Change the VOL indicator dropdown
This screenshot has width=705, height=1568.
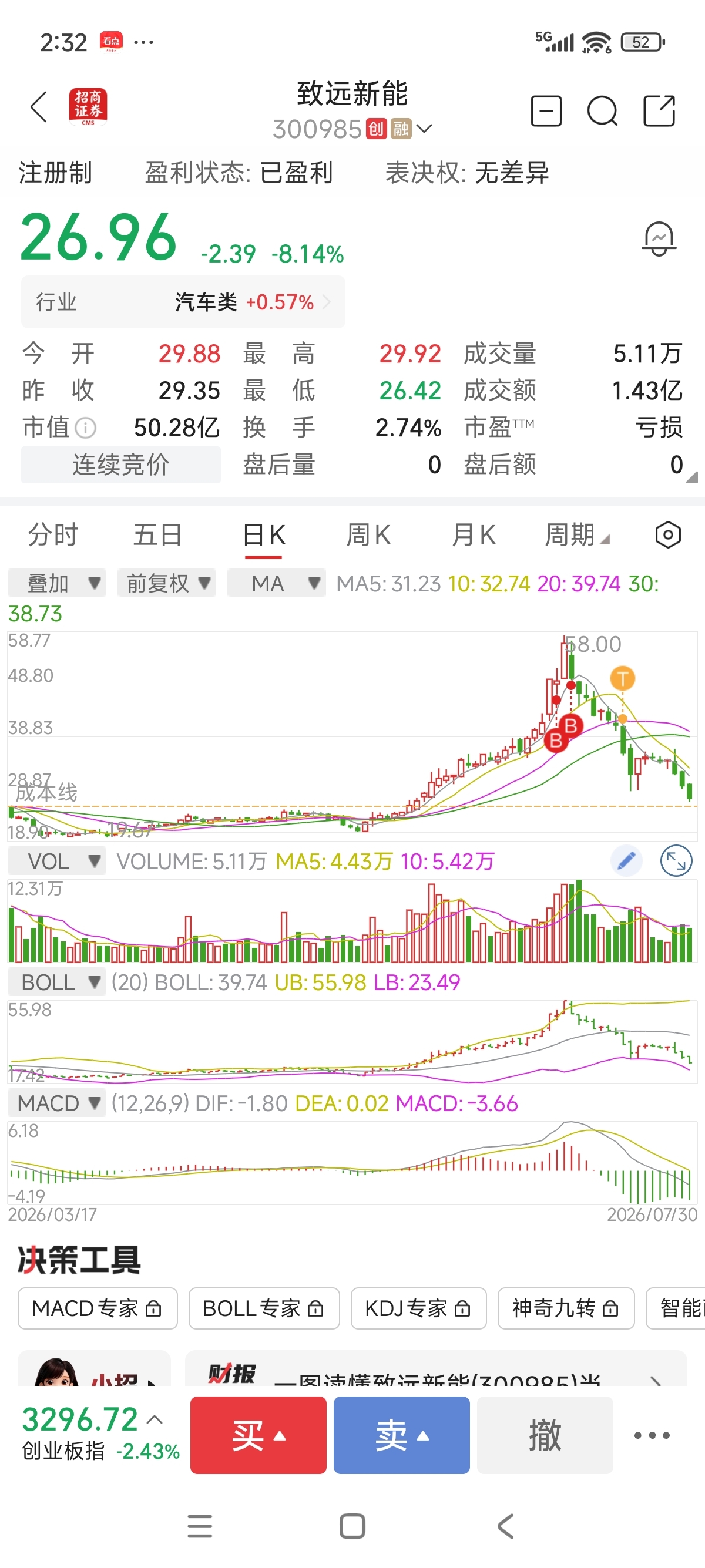click(x=56, y=862)
